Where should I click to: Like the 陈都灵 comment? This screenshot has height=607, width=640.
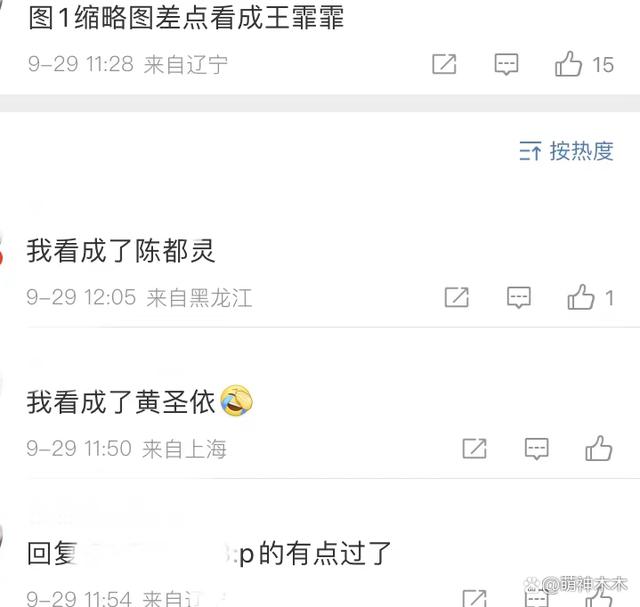pos(581,297)
